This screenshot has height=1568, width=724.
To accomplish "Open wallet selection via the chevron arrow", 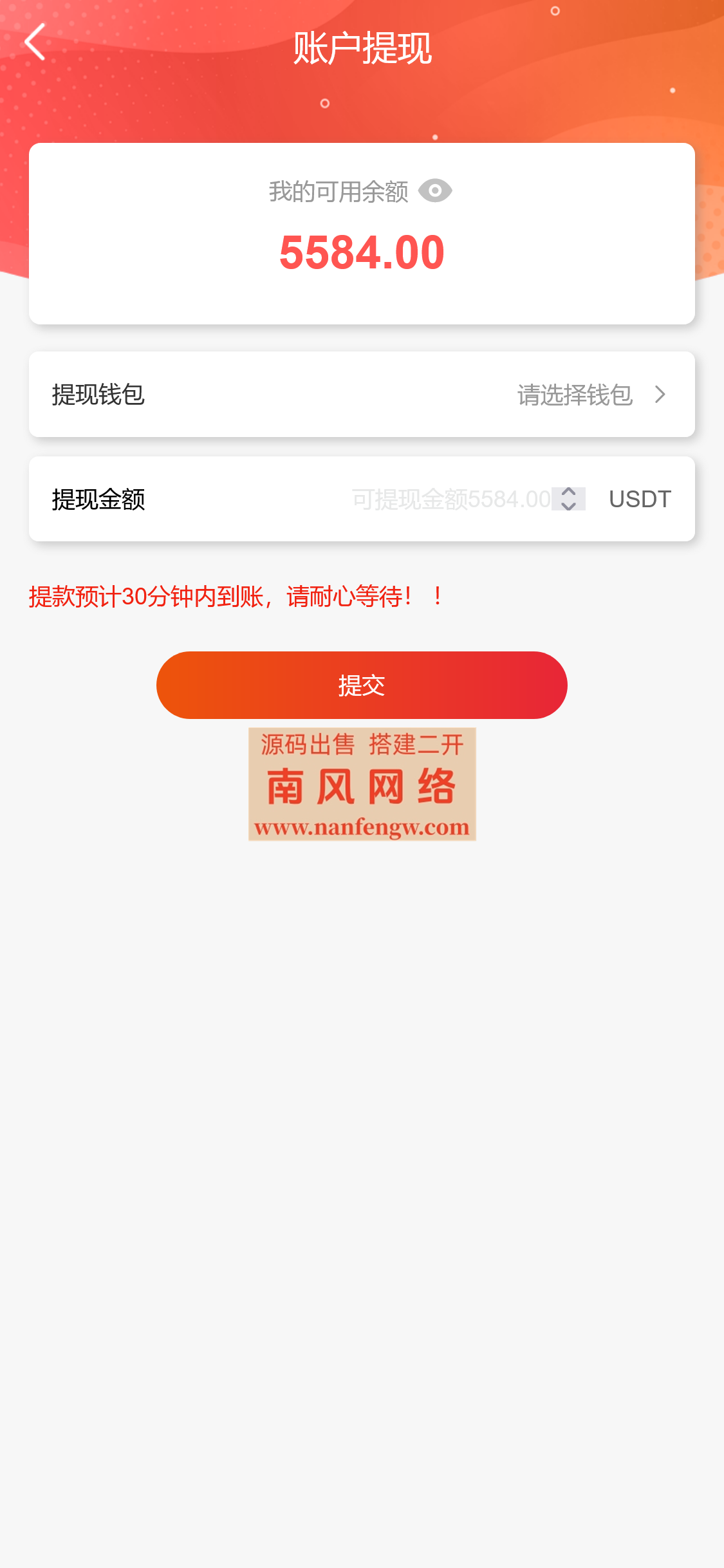I will [659, 395].
